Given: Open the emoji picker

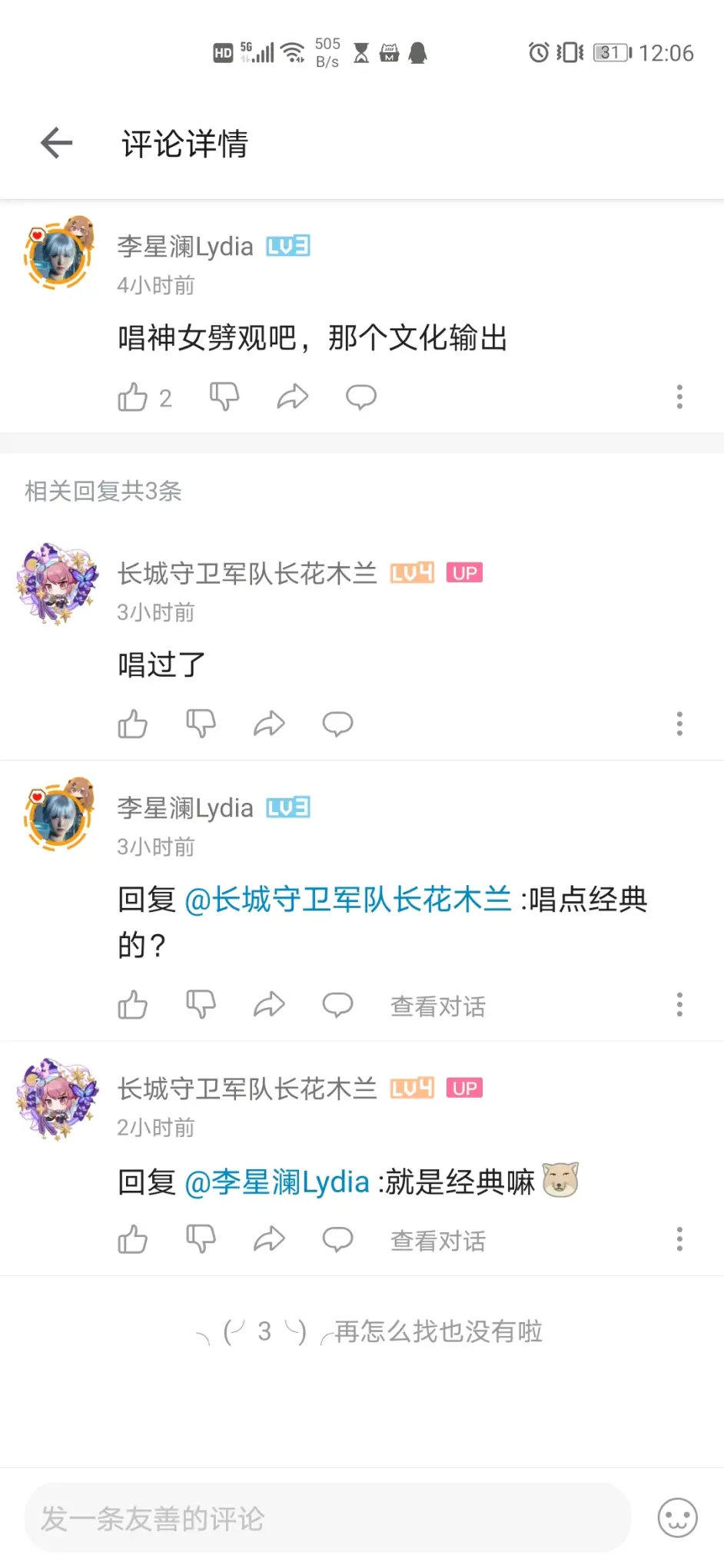Looking at the screenshot, I should click(677, 1518).
